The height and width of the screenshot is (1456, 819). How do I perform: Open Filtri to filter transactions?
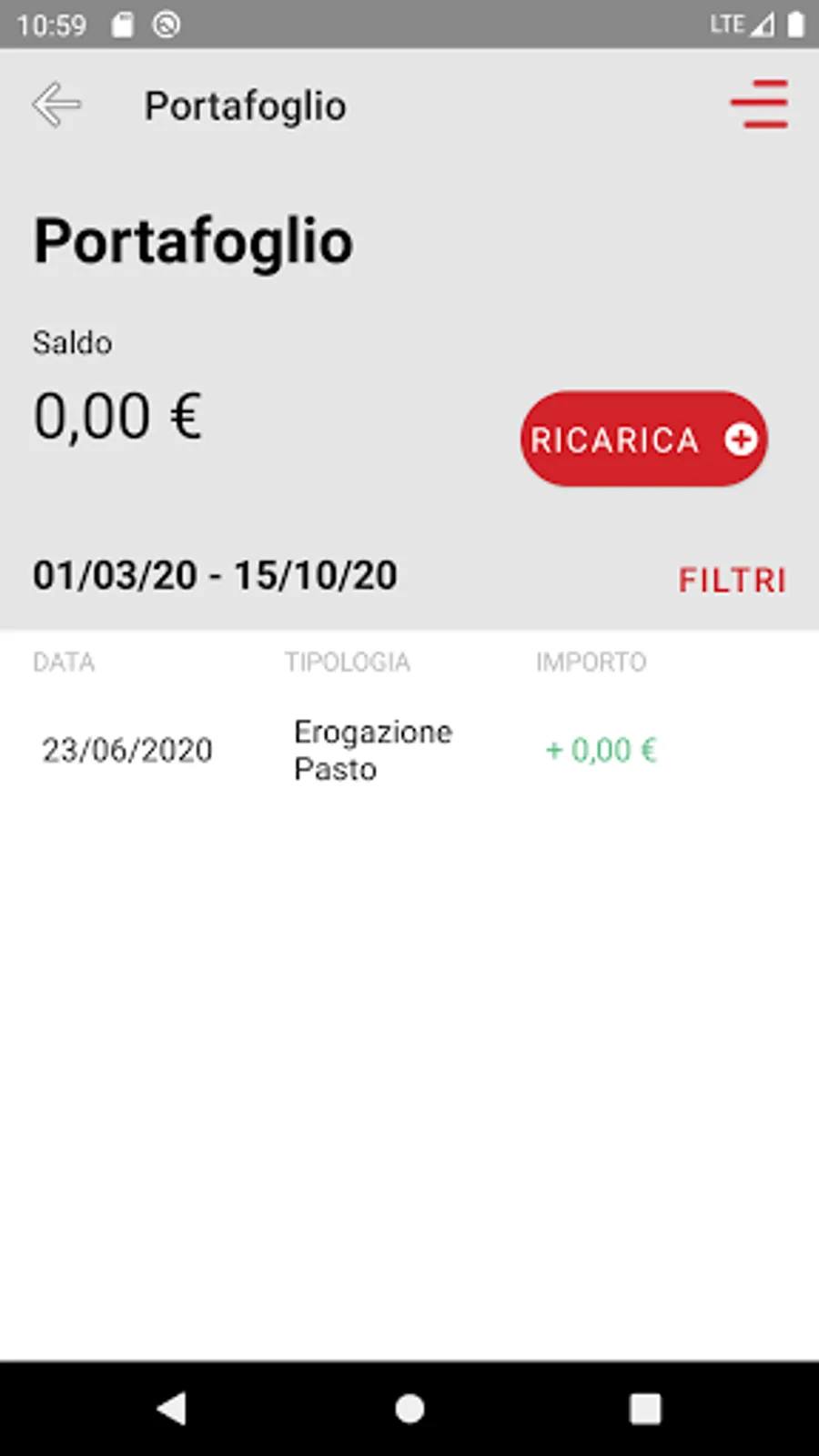pos(732,580)
